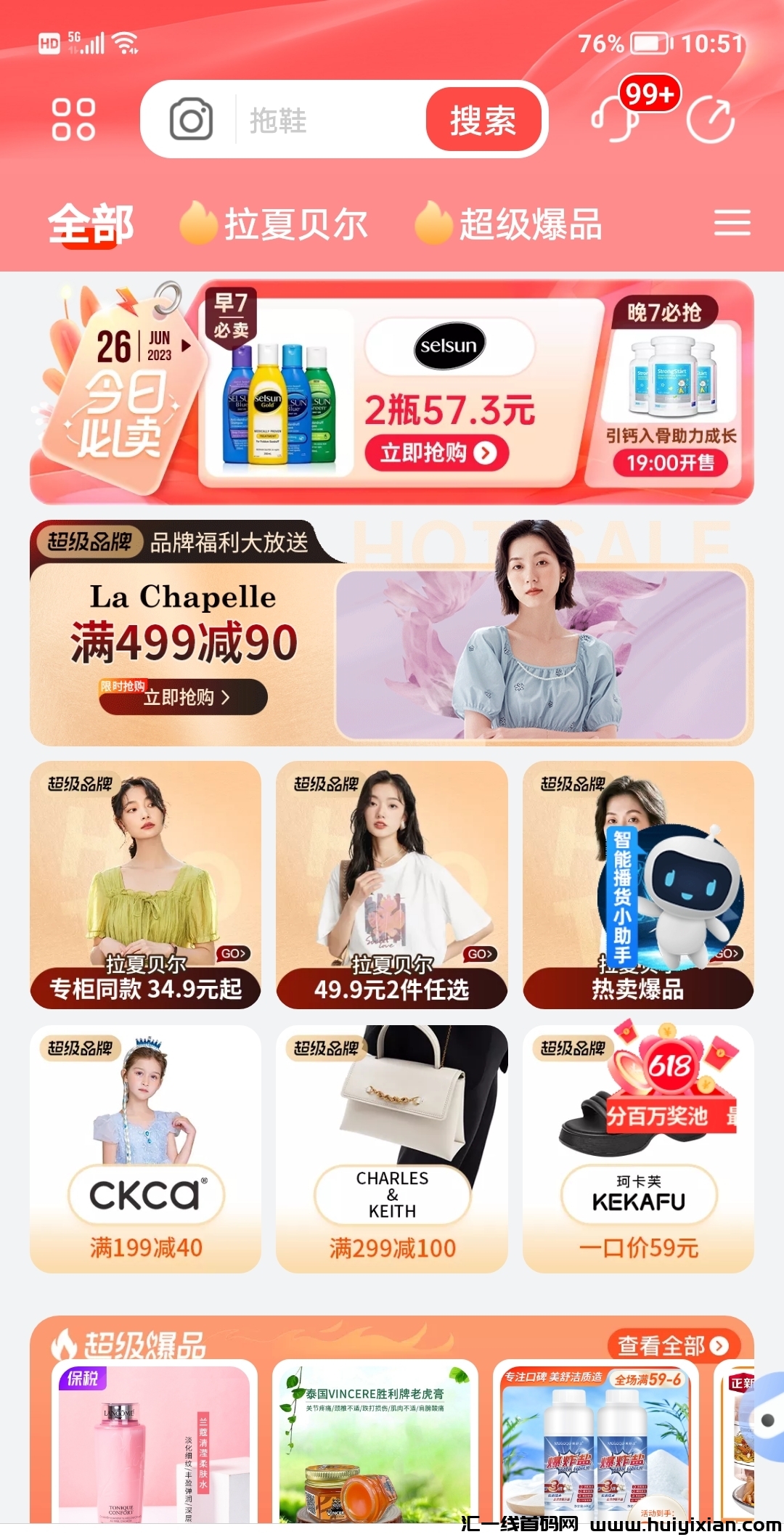Open KEKAFU 一口价59元 brand card

click(x=638, y=1149)
